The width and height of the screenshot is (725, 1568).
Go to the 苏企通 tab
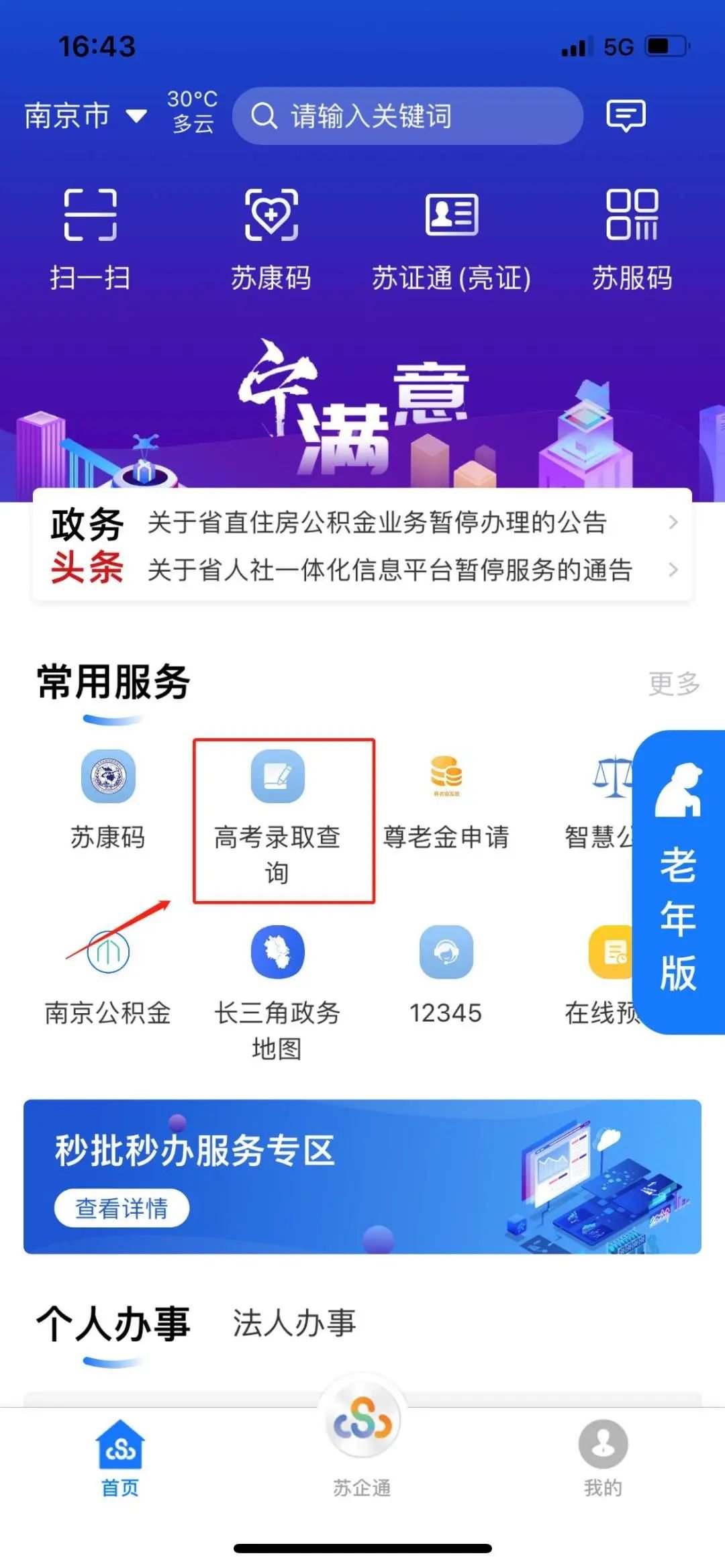[x=362, y=1443]
